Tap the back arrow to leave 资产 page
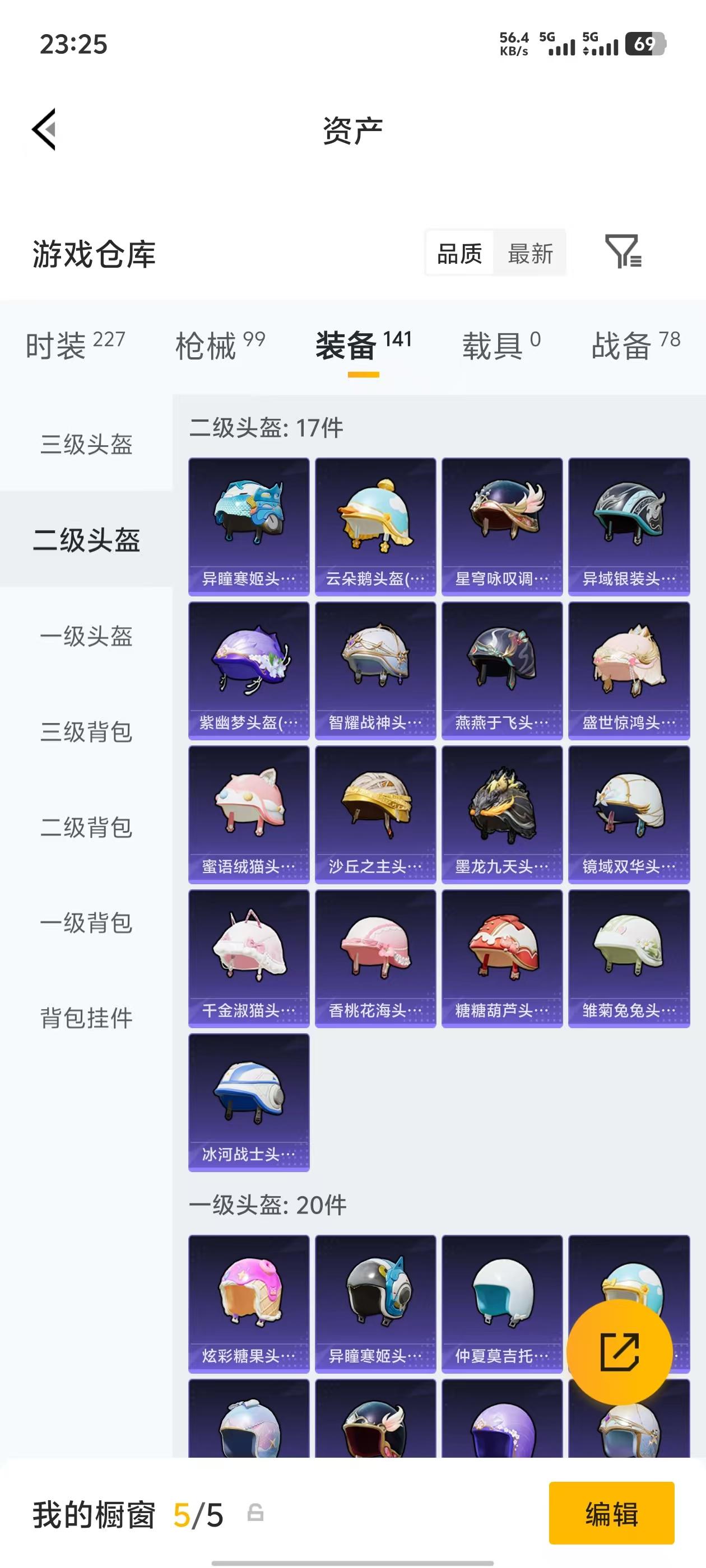Viewport: 706px width, 1568px height. [x=46, y=128]
